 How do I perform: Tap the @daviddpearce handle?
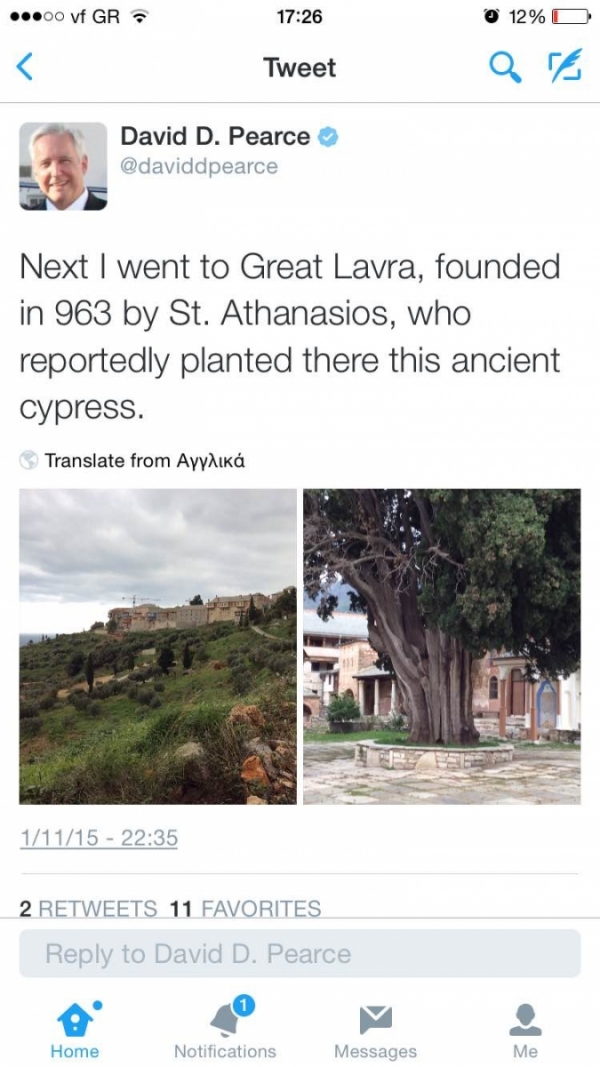[x=198, y=166]
